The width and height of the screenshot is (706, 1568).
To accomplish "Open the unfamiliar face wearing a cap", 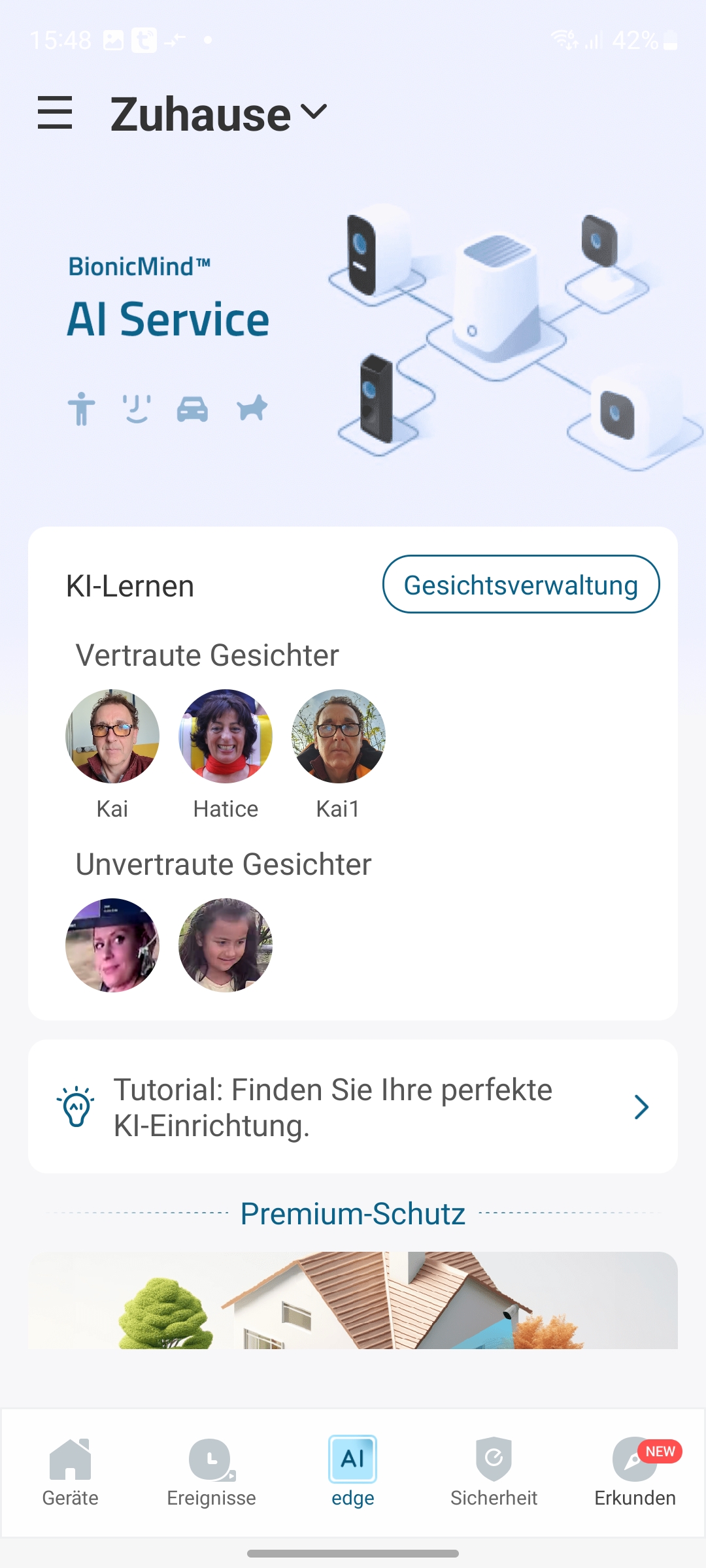I will (x=112, y=945).
